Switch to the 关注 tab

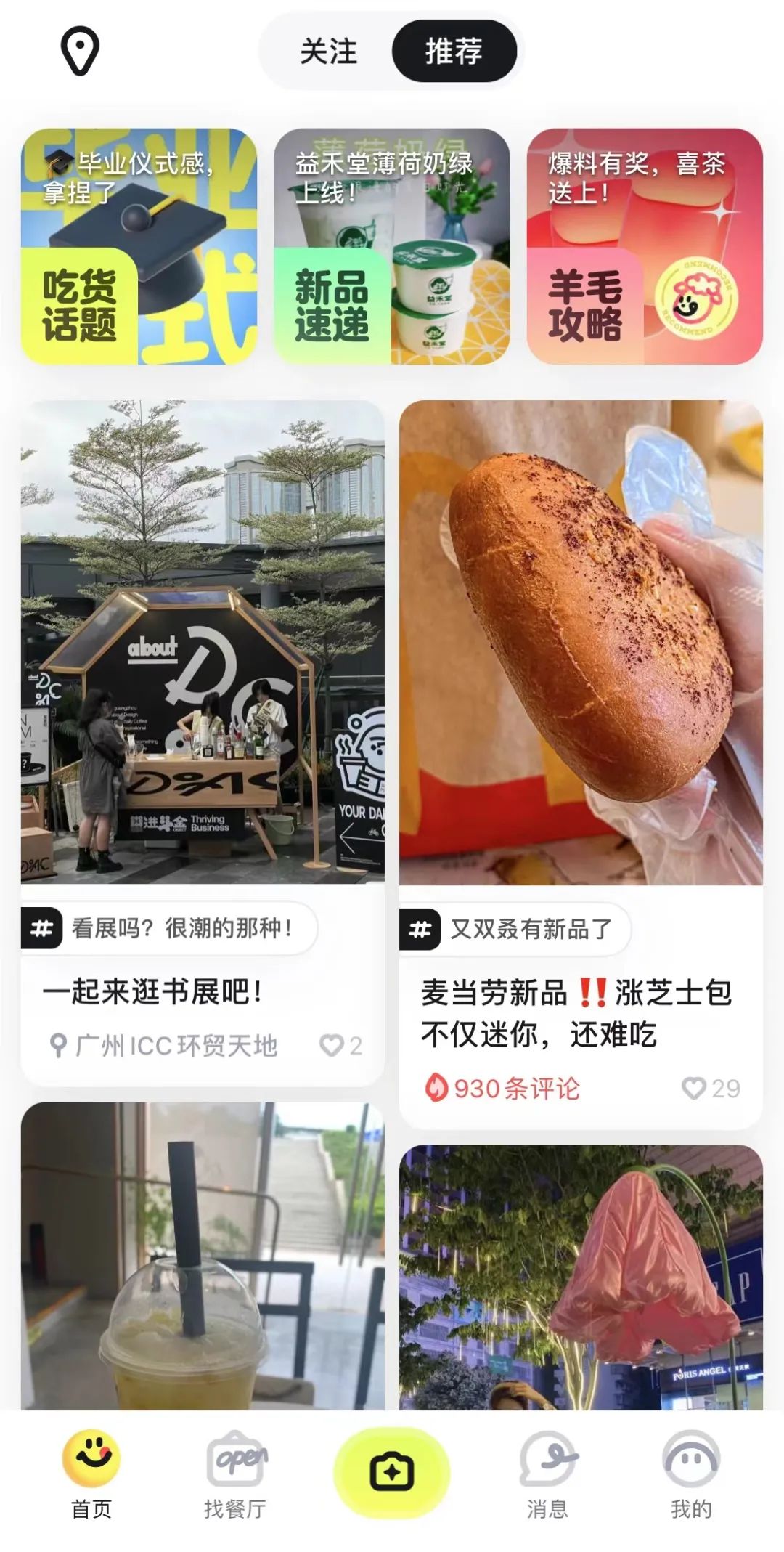(x=328, y=51)
